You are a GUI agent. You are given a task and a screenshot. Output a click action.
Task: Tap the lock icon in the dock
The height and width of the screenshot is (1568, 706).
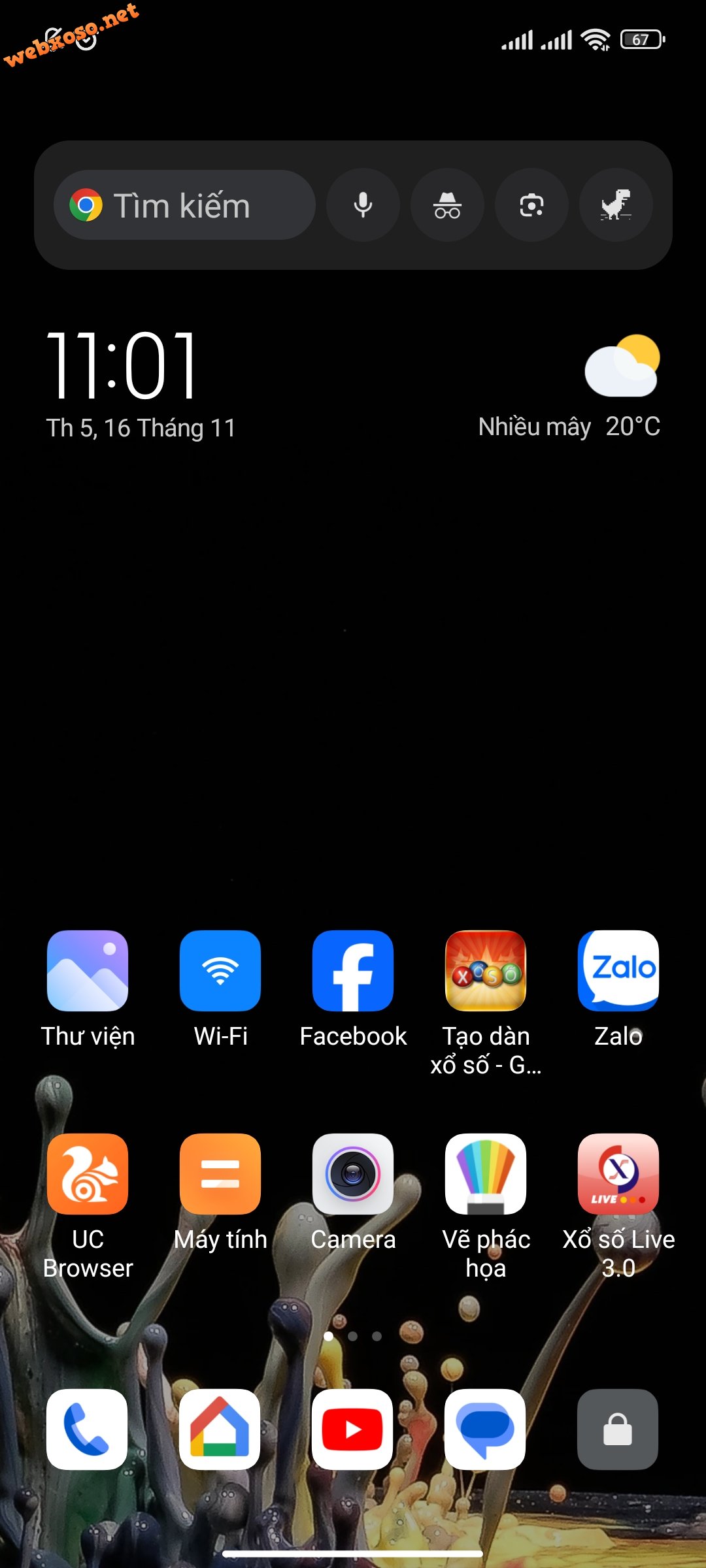[618, 1429]
